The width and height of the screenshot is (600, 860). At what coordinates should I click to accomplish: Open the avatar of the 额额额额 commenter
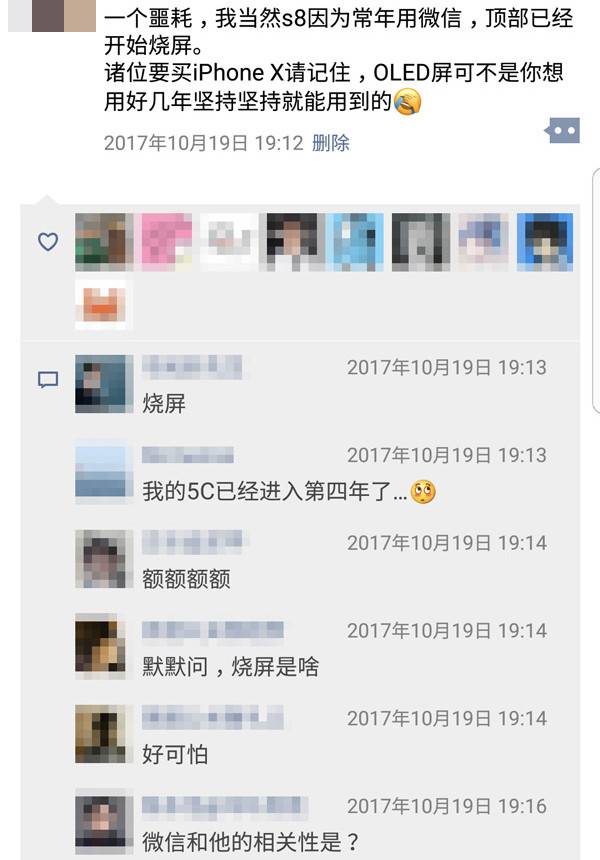tap(104, 559)
